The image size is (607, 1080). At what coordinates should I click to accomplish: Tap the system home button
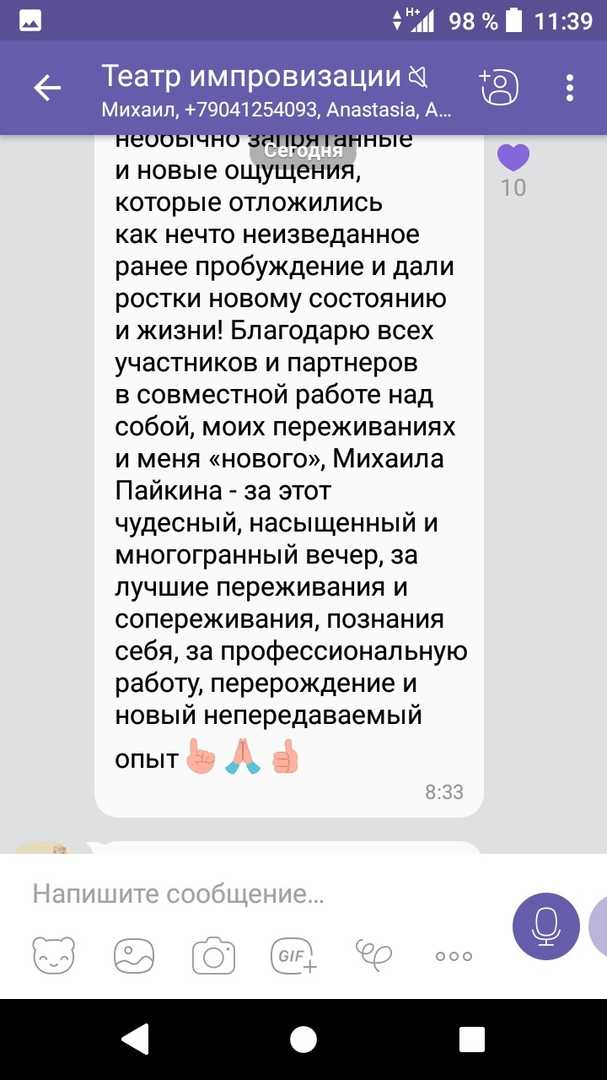(303, 1039)
